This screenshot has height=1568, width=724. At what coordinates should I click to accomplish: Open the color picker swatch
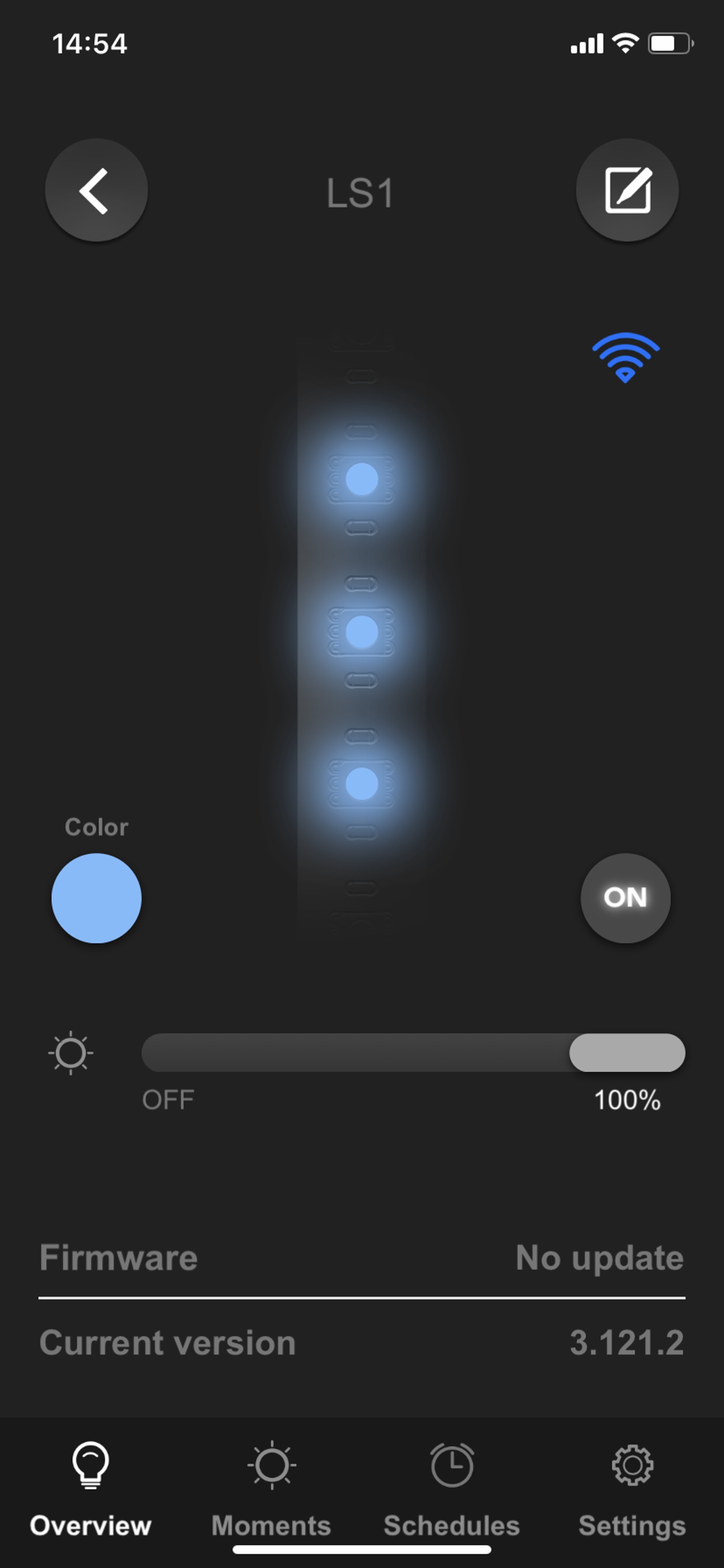pyautogui.click(x=96, y=898)
